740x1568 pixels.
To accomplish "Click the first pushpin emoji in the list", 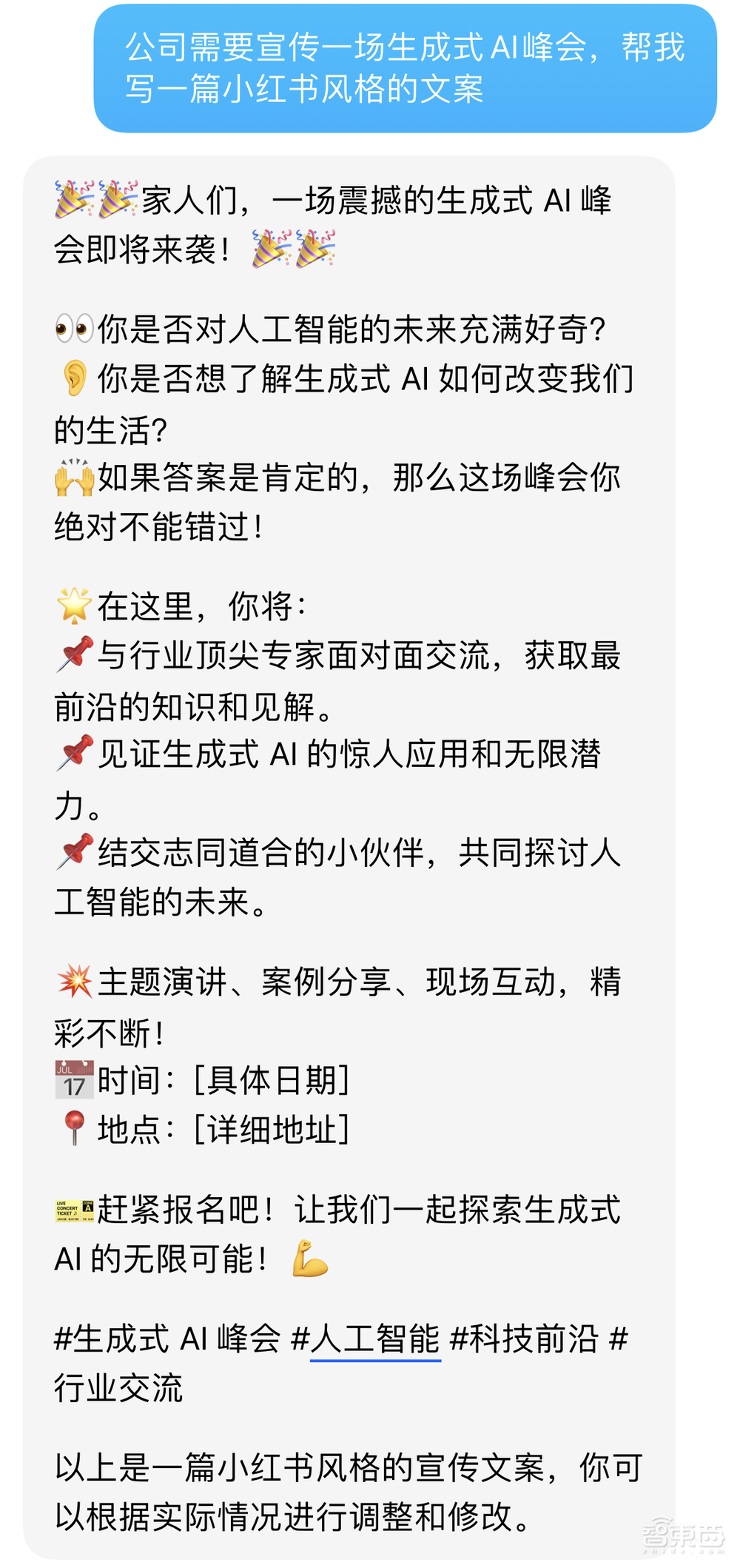I will point(75,656).
